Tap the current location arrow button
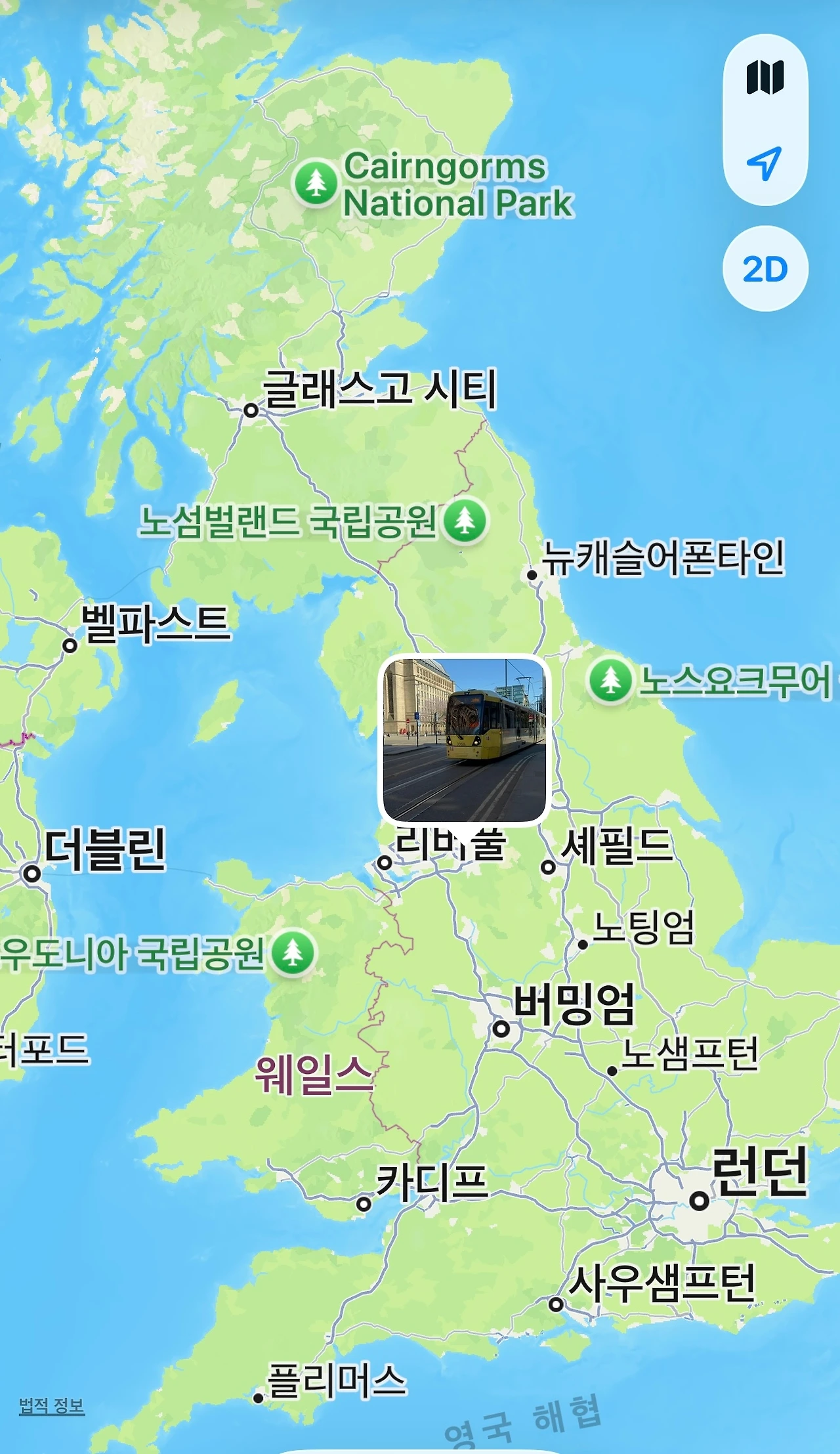The height and width of the screenshot is (1454, 840). pyautogui.click(x=765, y=163)
